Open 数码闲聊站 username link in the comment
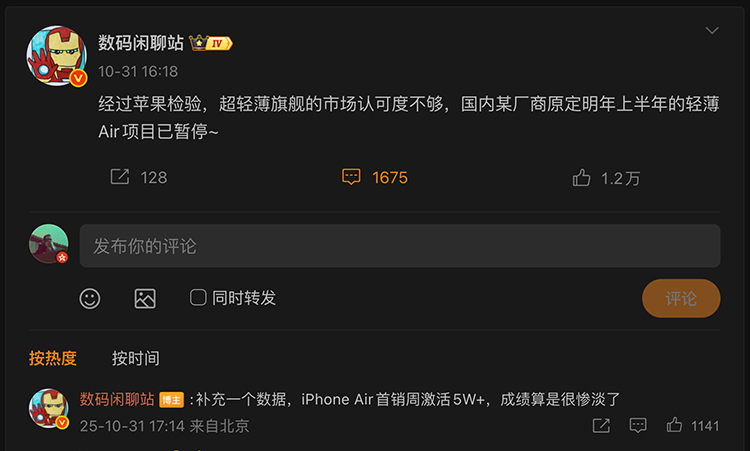Viewport: 750px width, 451px height. click(117, 399)
